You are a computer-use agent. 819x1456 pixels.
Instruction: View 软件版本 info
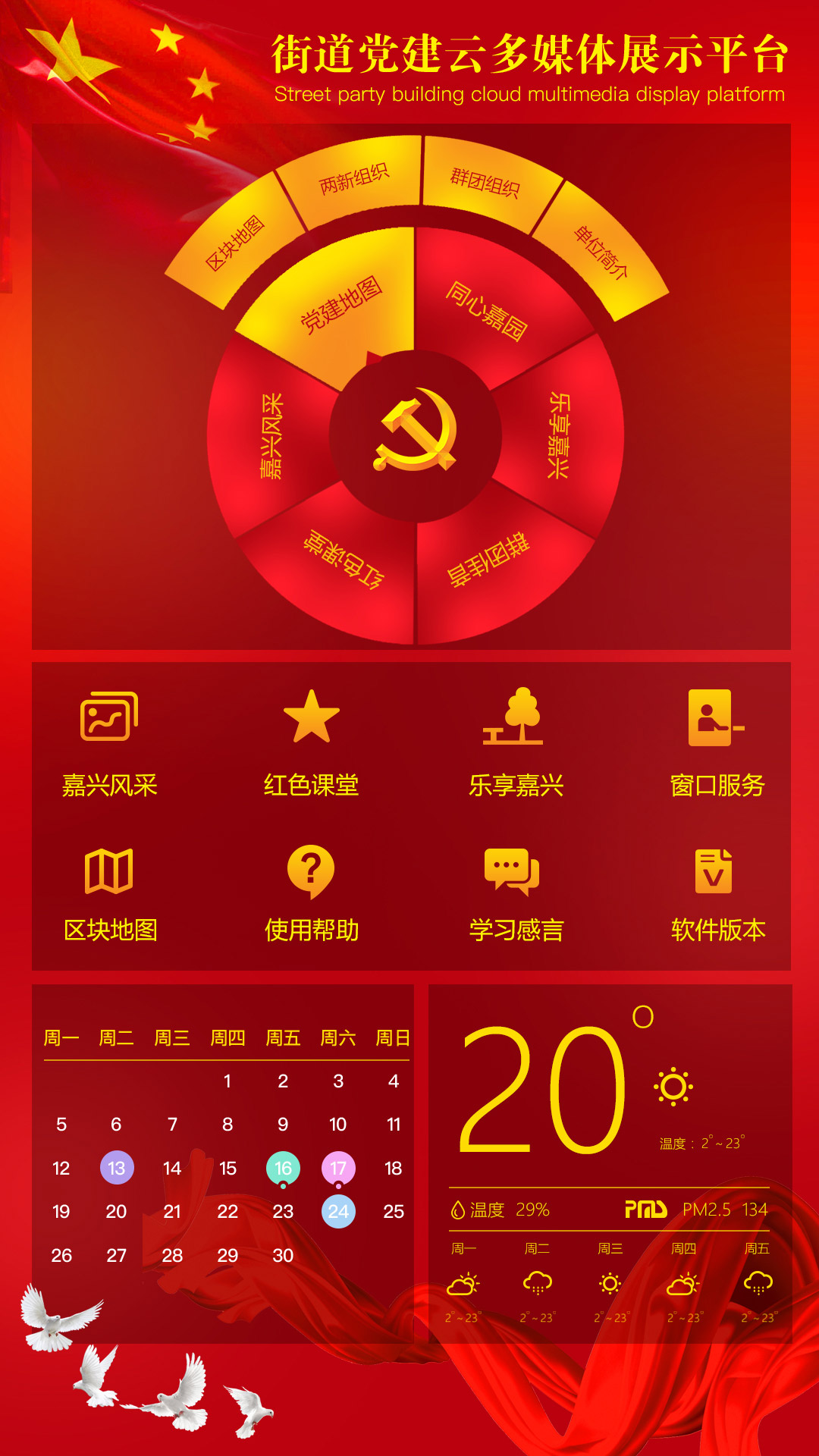click(717, 893)
